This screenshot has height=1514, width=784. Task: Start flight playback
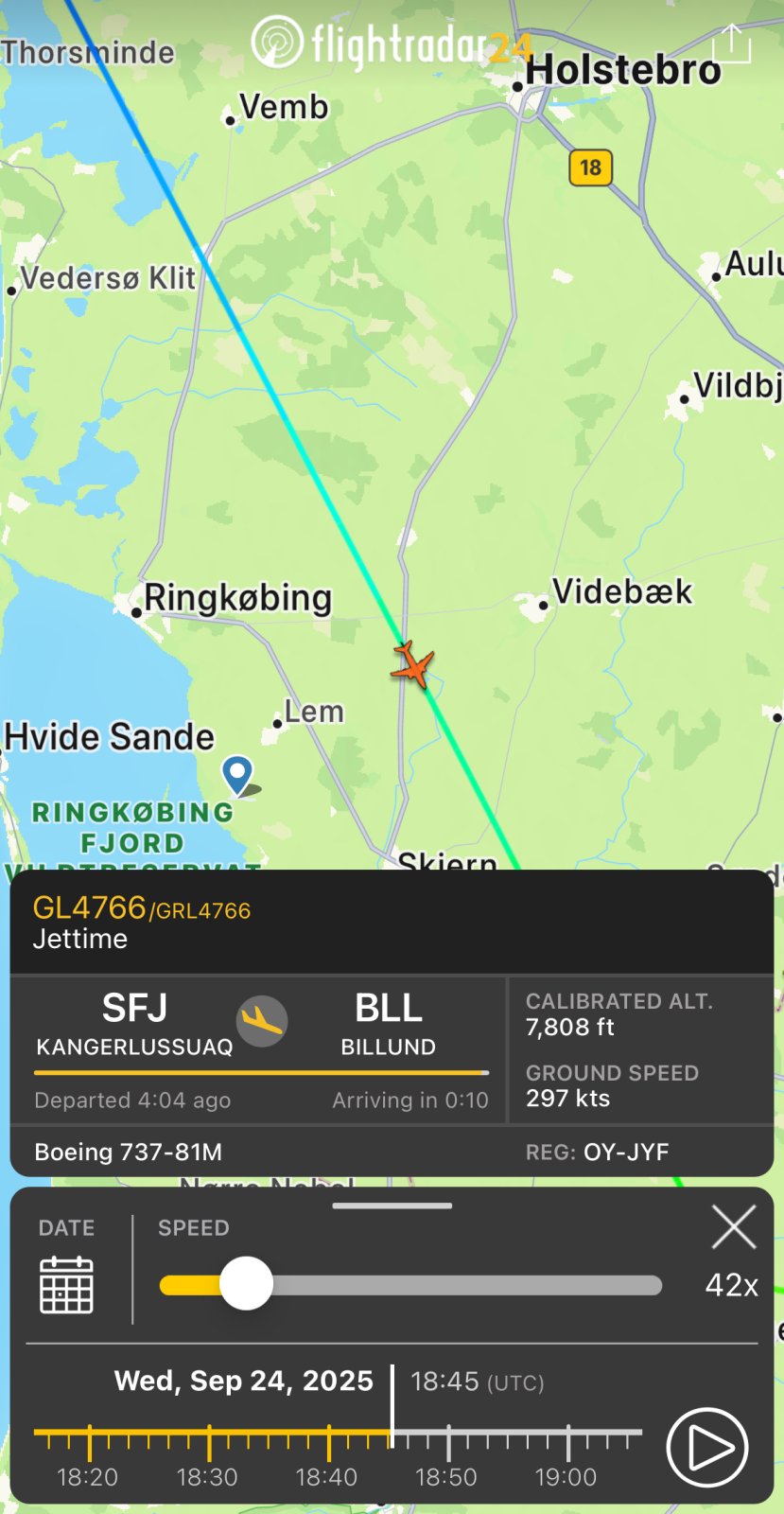coord(706,1447)
